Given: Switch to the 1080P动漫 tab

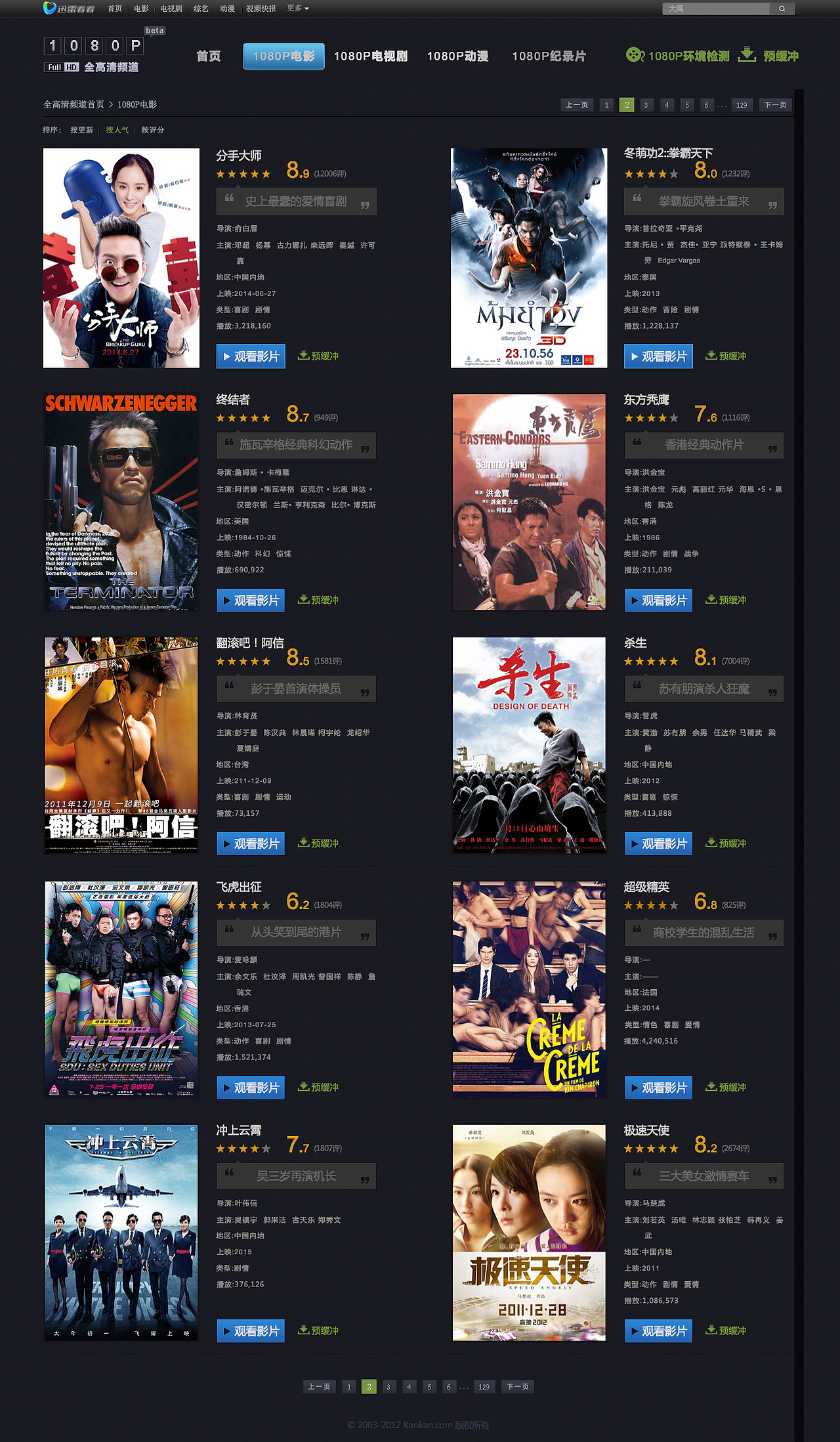Looking at the screenshot, I should [457, 56].
